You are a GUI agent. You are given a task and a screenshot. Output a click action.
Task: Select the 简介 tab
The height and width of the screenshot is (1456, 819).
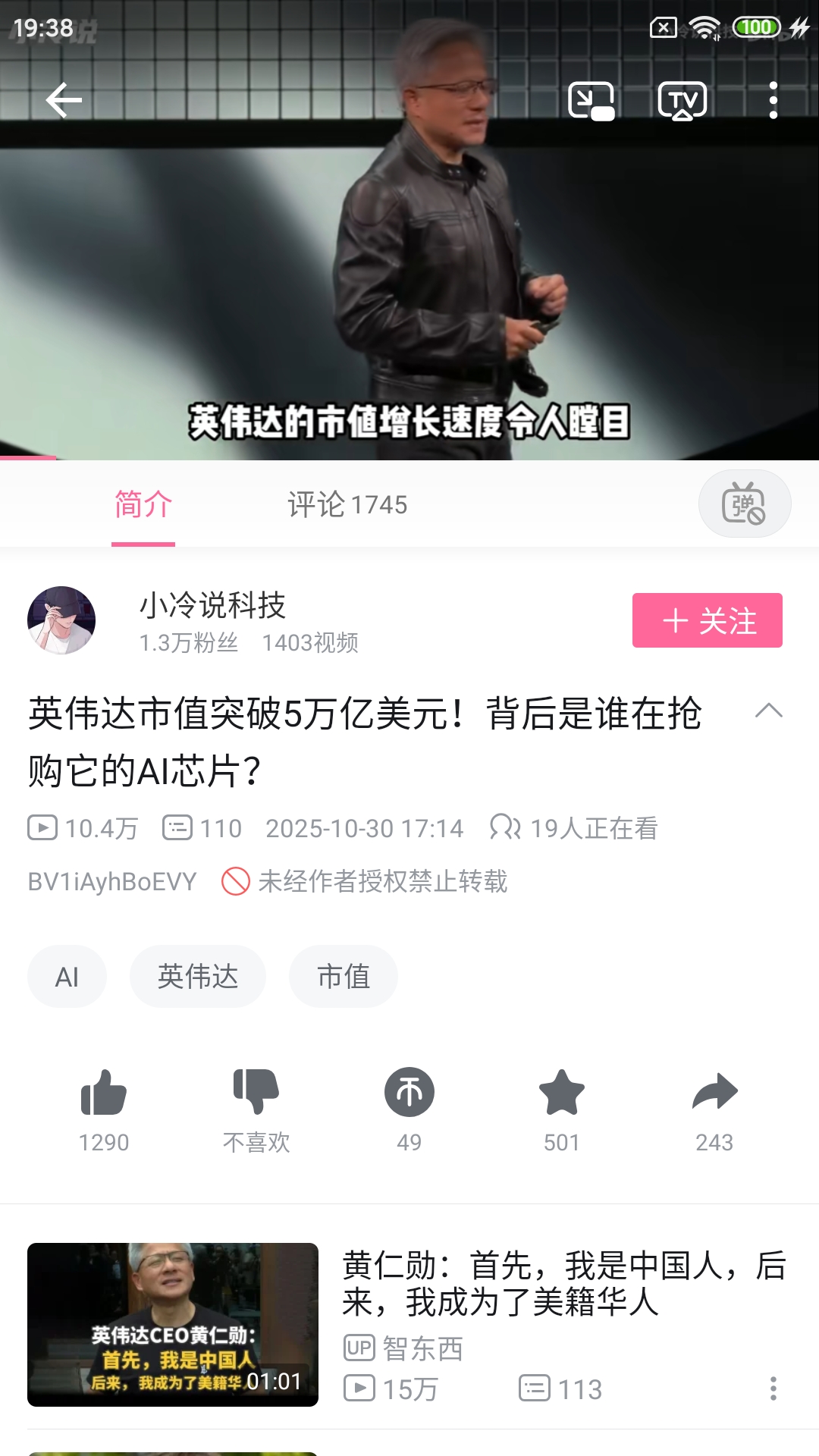pos(143,504)
